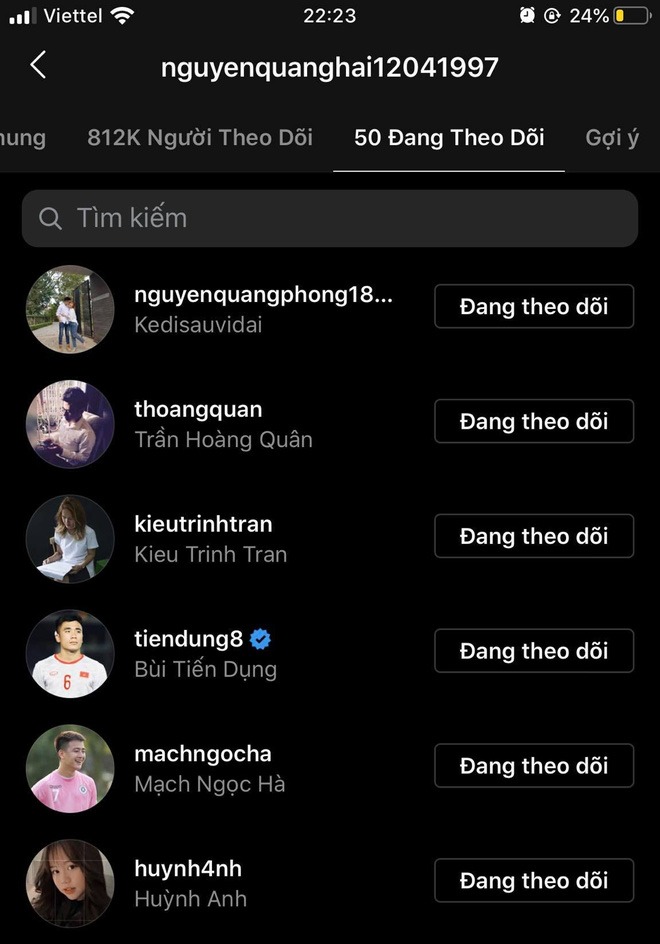Go back from the following list
Viewport: 660px width, 944px height.
pos(38,66)
